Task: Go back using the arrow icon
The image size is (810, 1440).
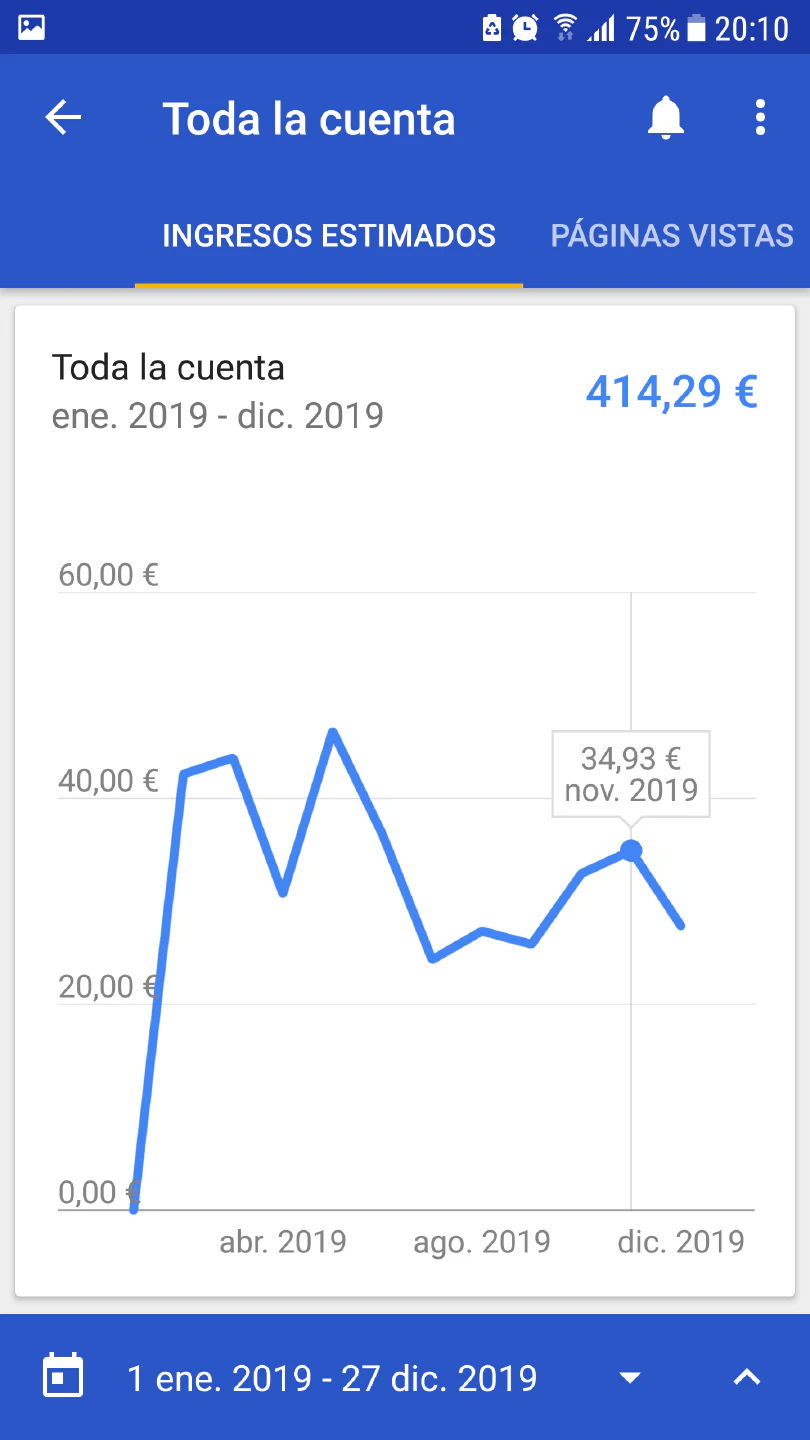Action: (63, 118)
